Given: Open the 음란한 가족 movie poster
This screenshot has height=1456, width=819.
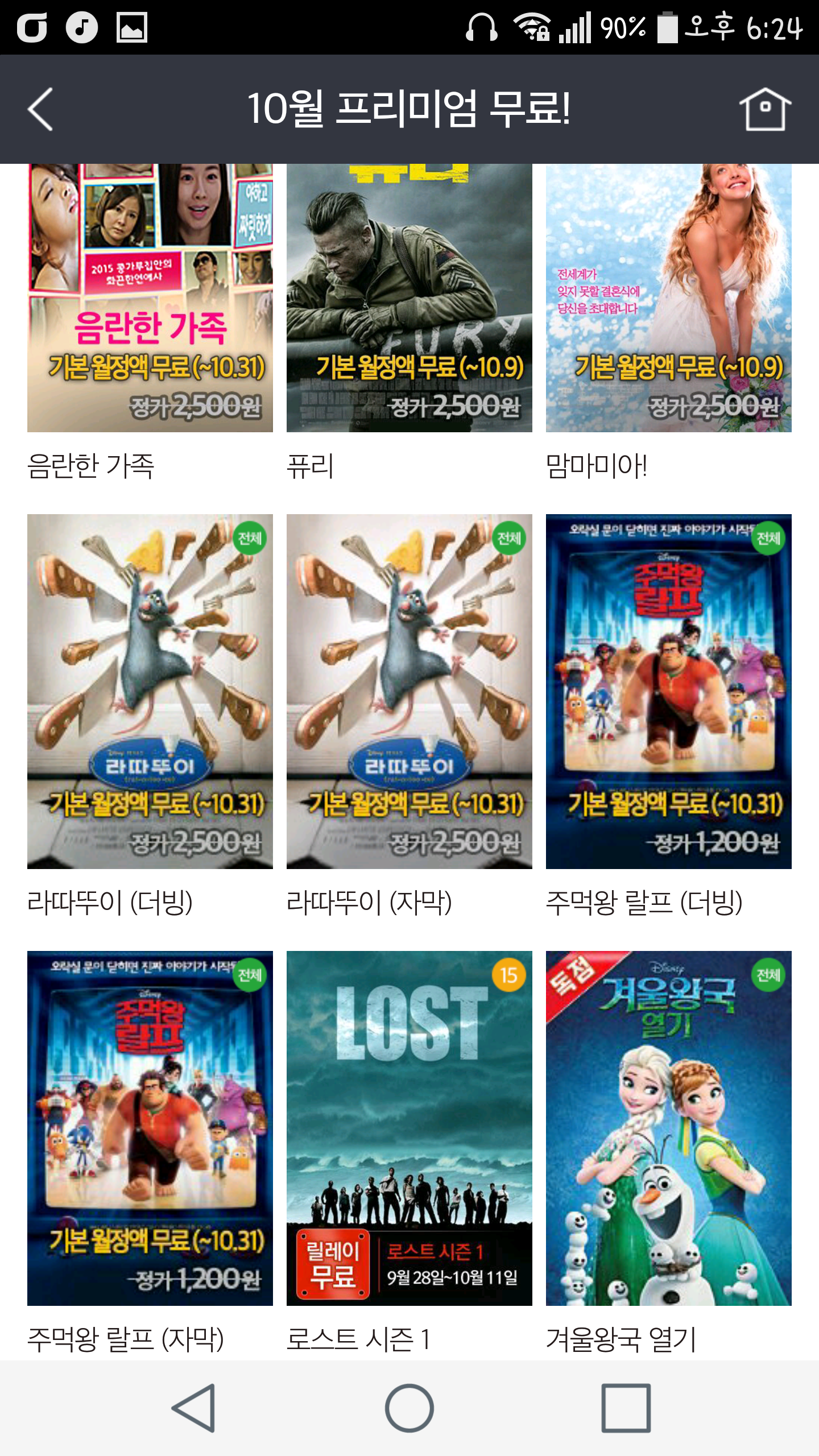Looking at the screenshot, I should click(150, 298).
